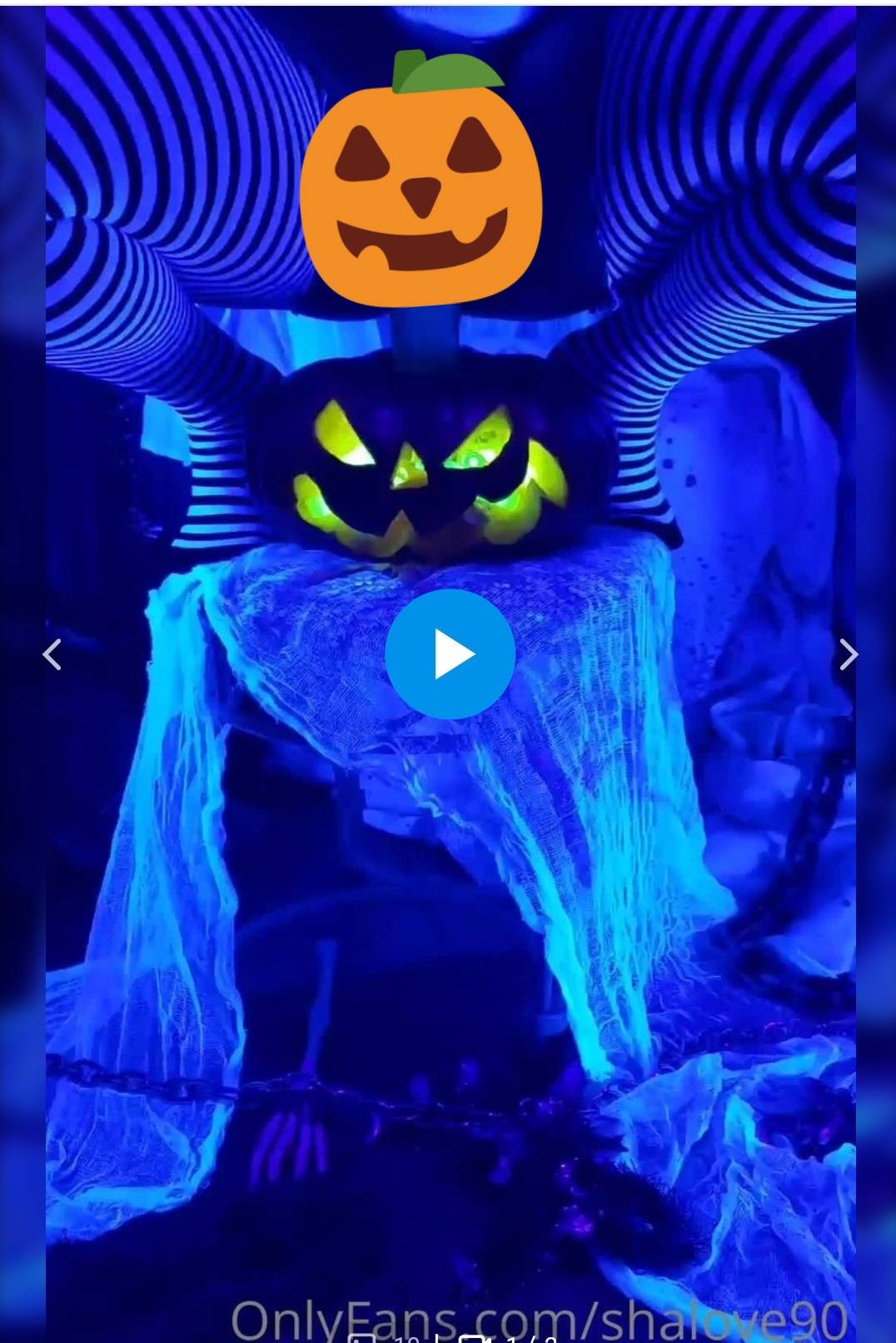The height and width of the screenshot is (1343, 896).
Task: Play the video
Action: (450, 654)
